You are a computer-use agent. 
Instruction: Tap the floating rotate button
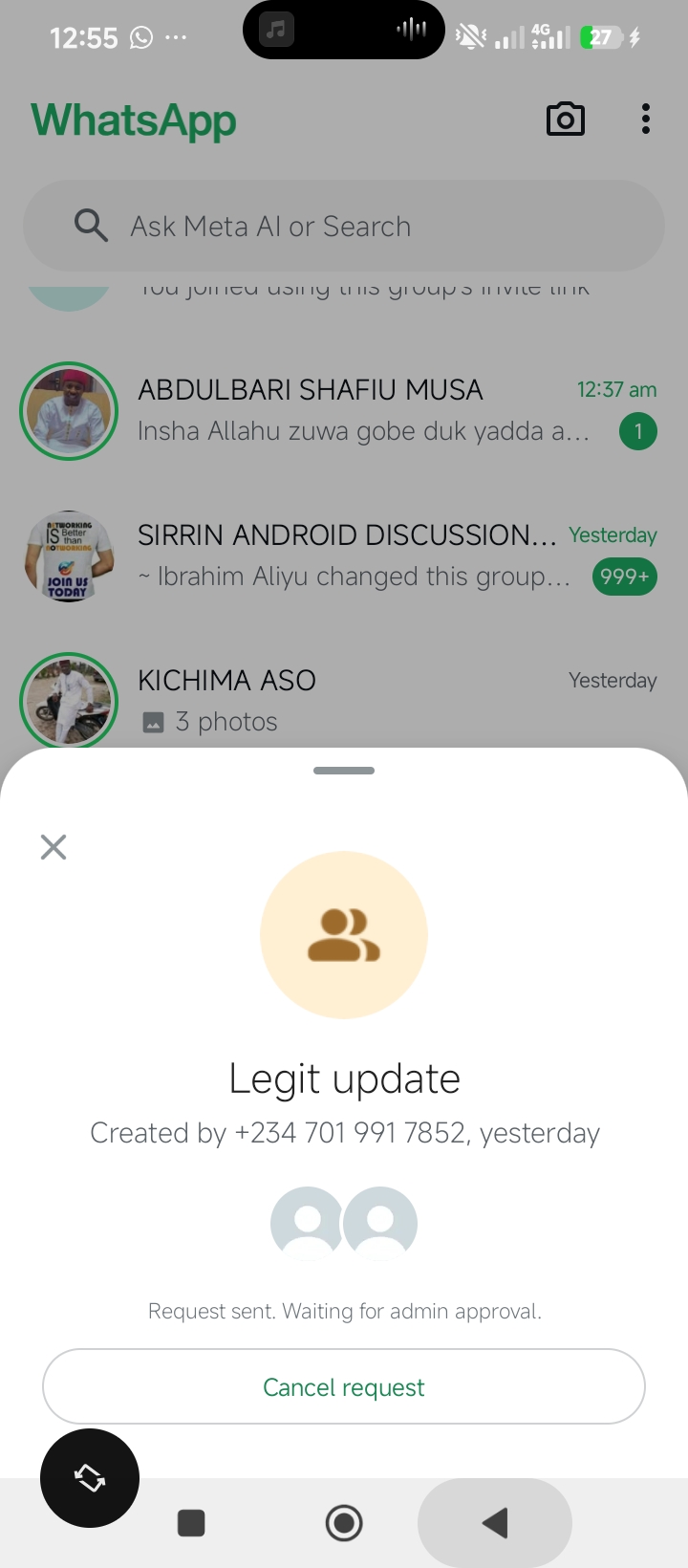[x=90, y=1477]
